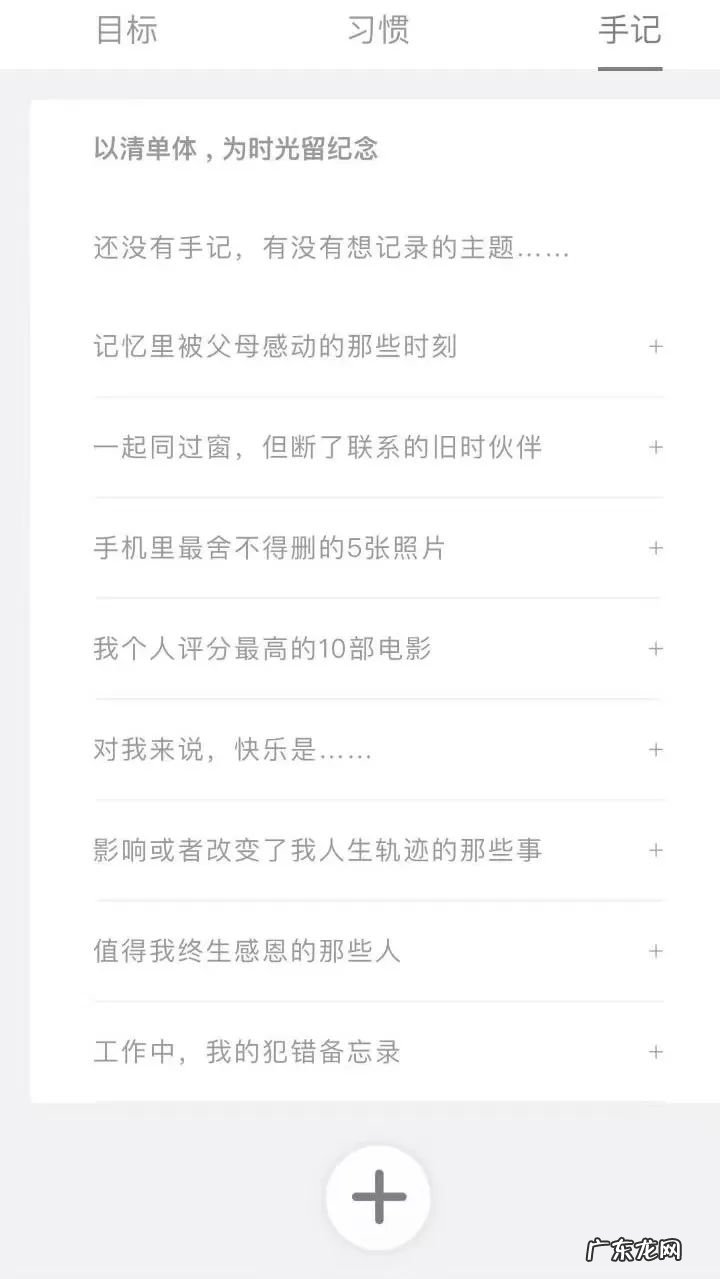The height and width of the screenshot is (1279, 720).
Task: Click the plus icon beside 对我来说，快乐是……
Action: tap(656, 749)
